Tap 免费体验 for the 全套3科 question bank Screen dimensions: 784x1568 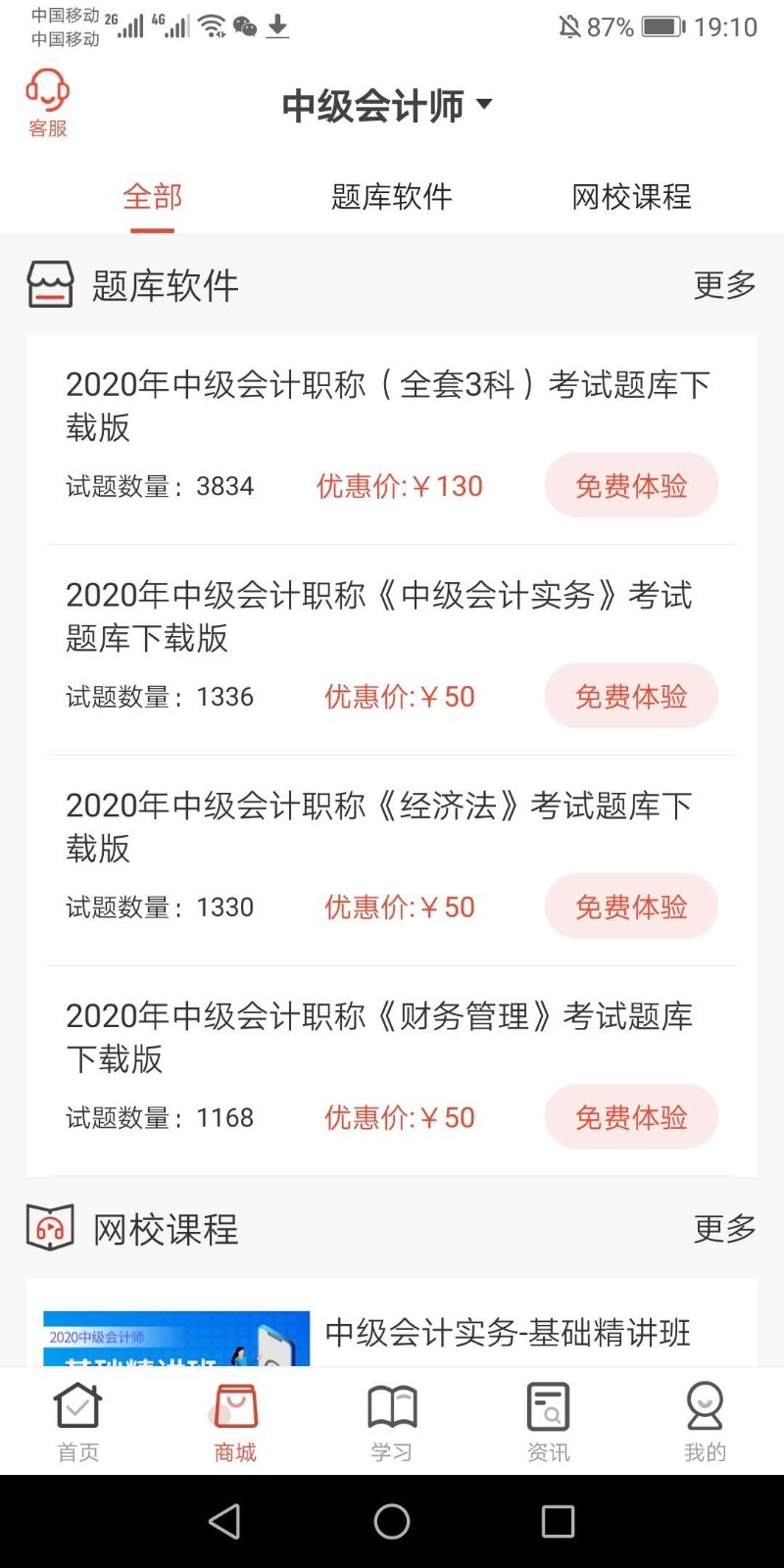coord(630,484)
